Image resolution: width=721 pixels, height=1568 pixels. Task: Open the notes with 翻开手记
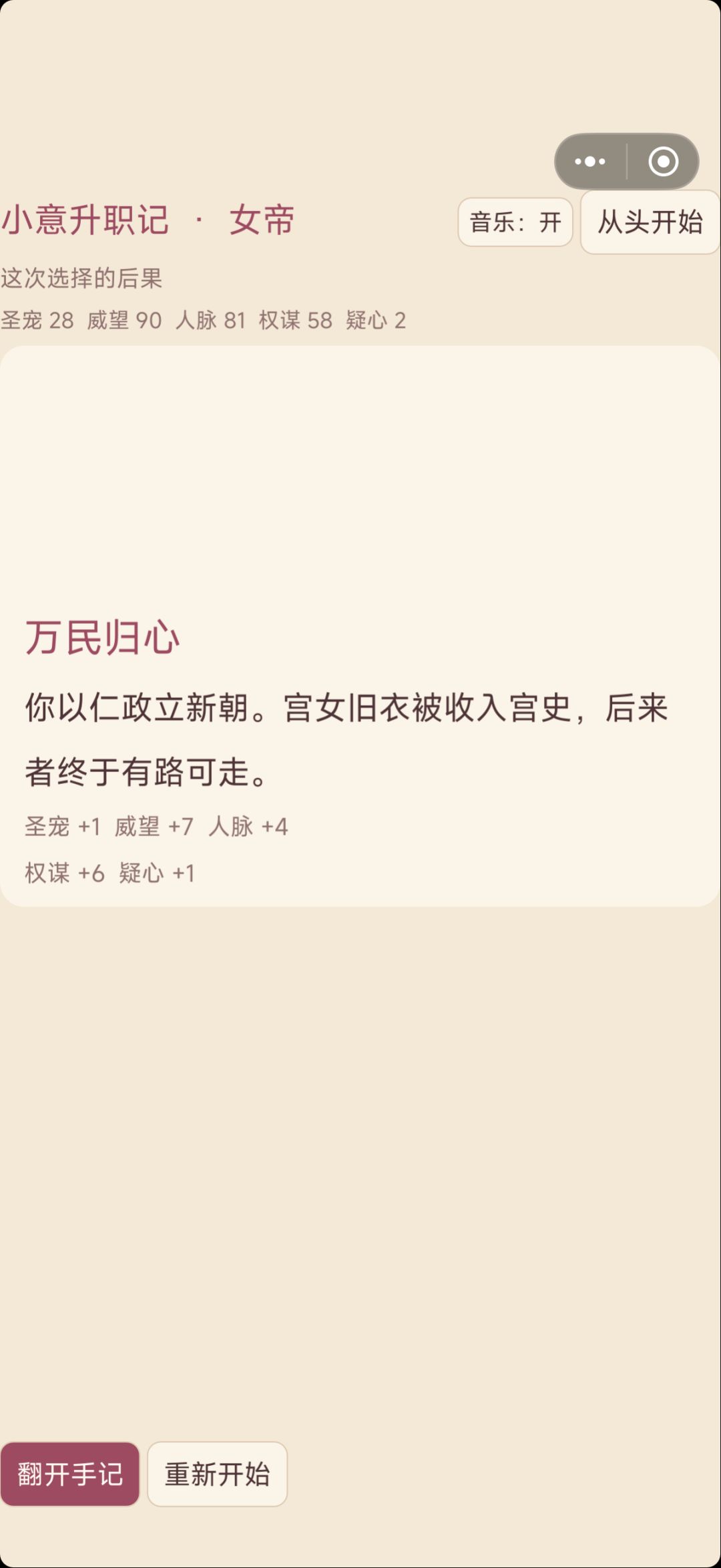coord(70,1474)
